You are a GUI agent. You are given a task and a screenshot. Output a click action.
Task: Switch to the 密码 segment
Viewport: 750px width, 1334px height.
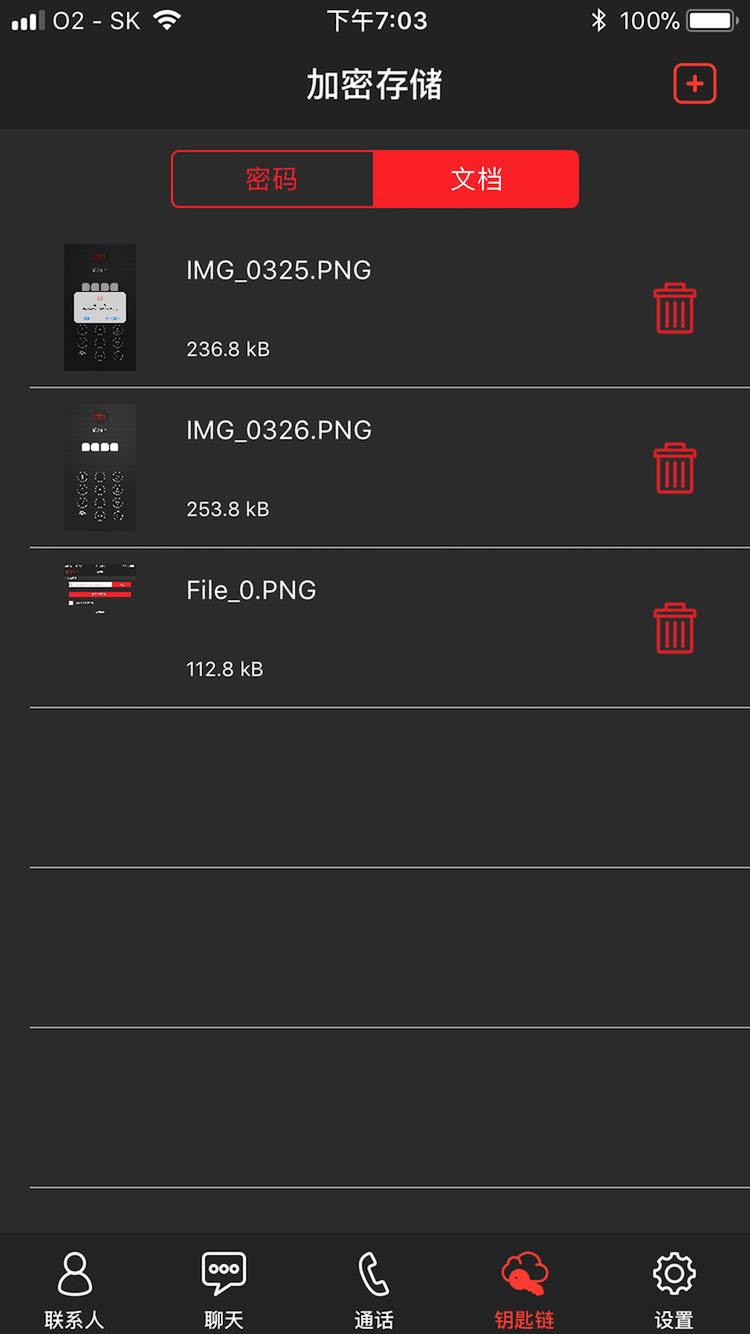point(272,179)
